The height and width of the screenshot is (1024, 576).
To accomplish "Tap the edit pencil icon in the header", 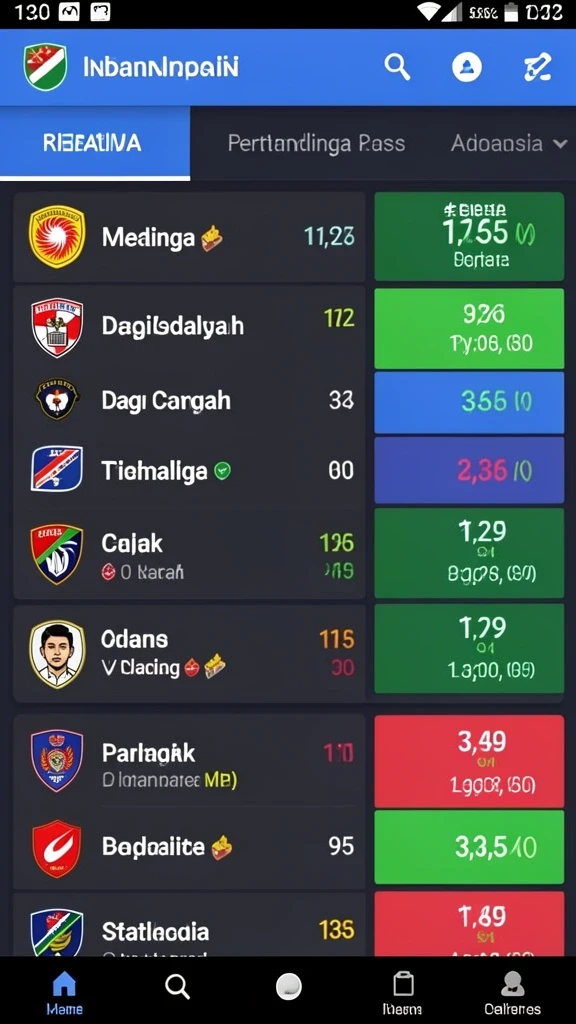I will coord(537,67).
